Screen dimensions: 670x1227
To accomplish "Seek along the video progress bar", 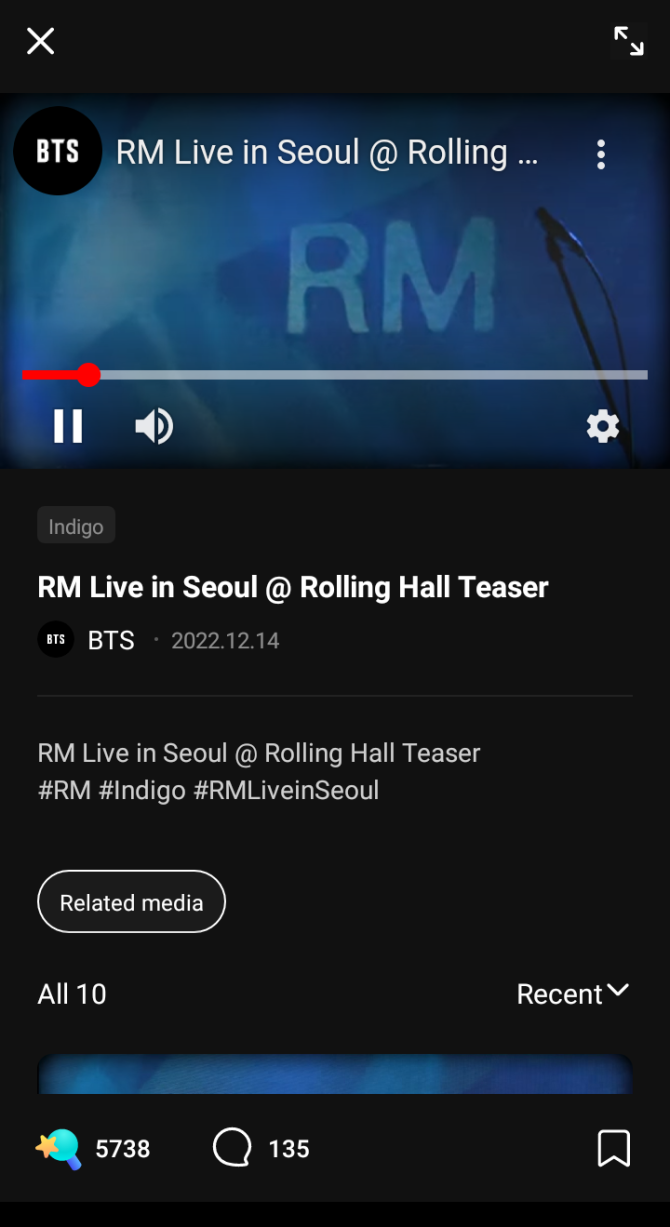I will [335, 375].
